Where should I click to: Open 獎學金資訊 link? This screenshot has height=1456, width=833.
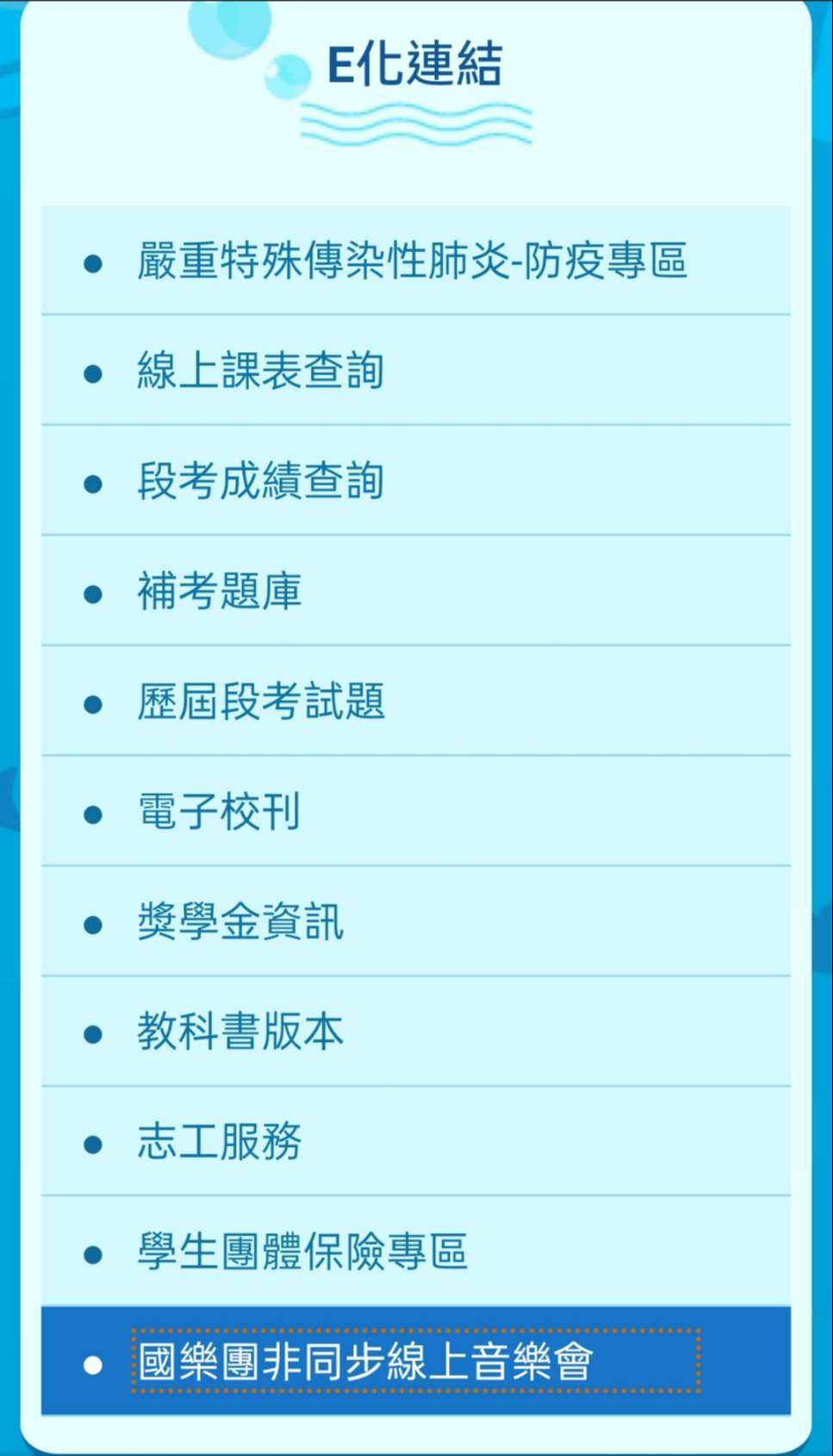pos(240,921)
